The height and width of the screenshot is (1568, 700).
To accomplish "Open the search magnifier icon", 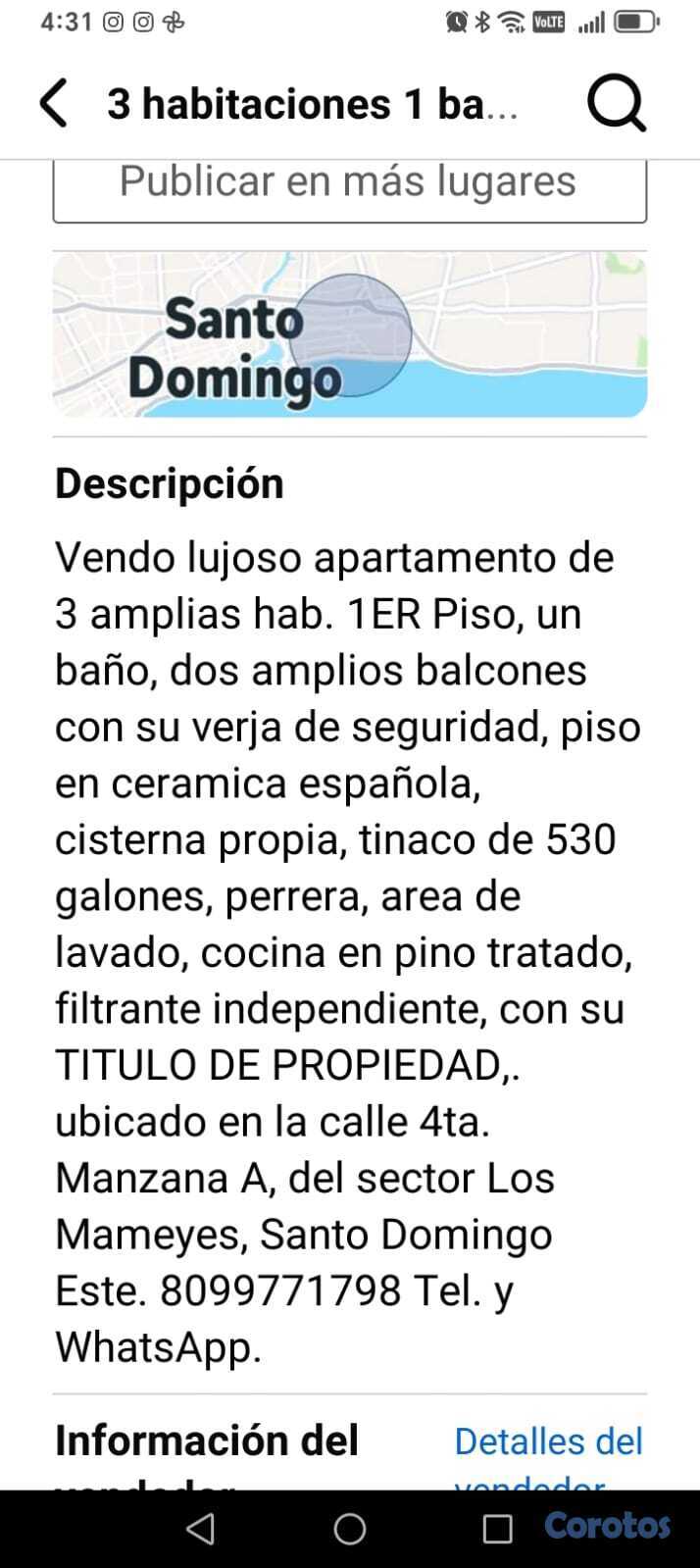I will [616, 103].
